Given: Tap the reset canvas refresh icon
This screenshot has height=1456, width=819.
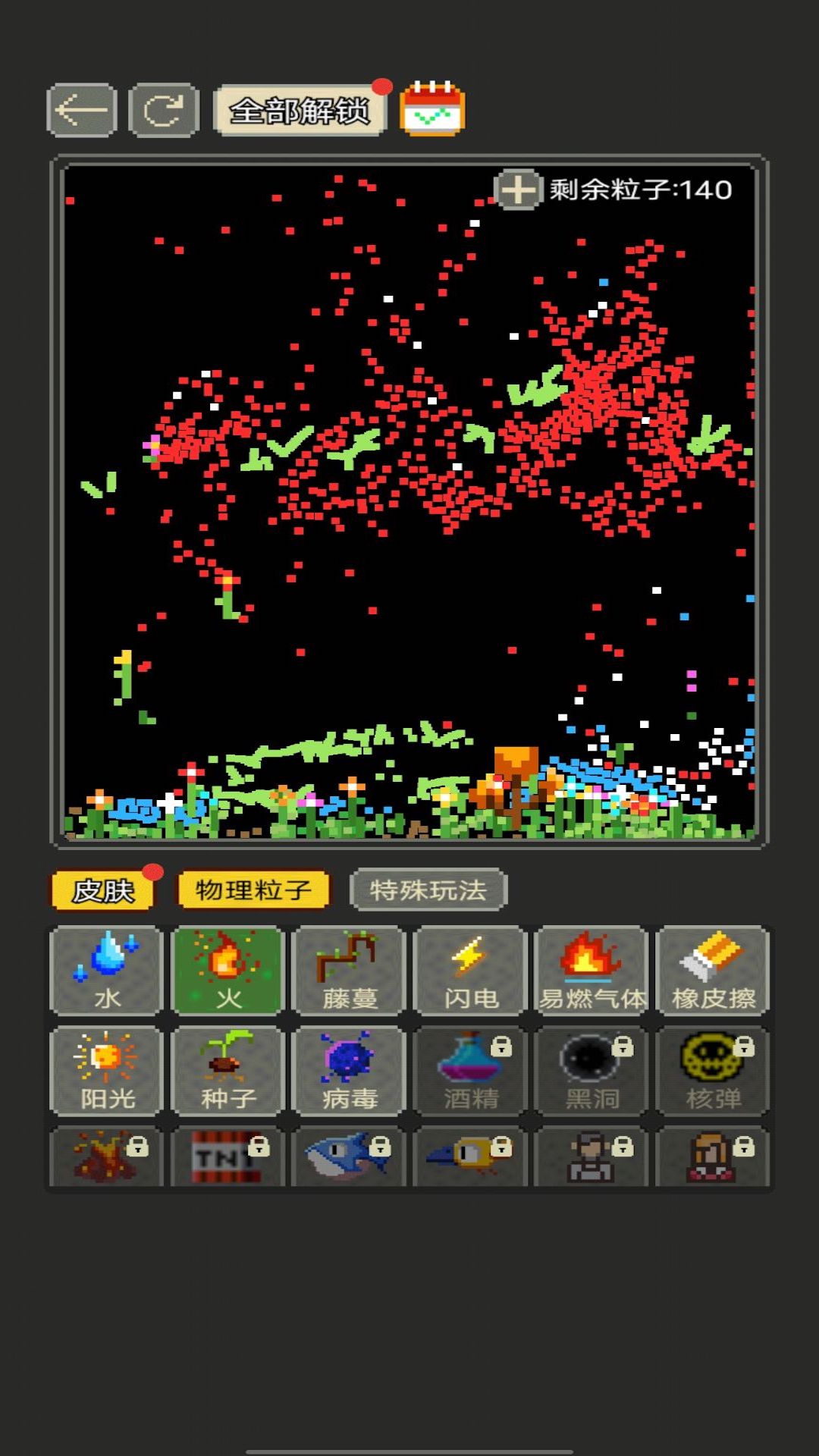Looking at the screenshot, I should tap(164, 111).
